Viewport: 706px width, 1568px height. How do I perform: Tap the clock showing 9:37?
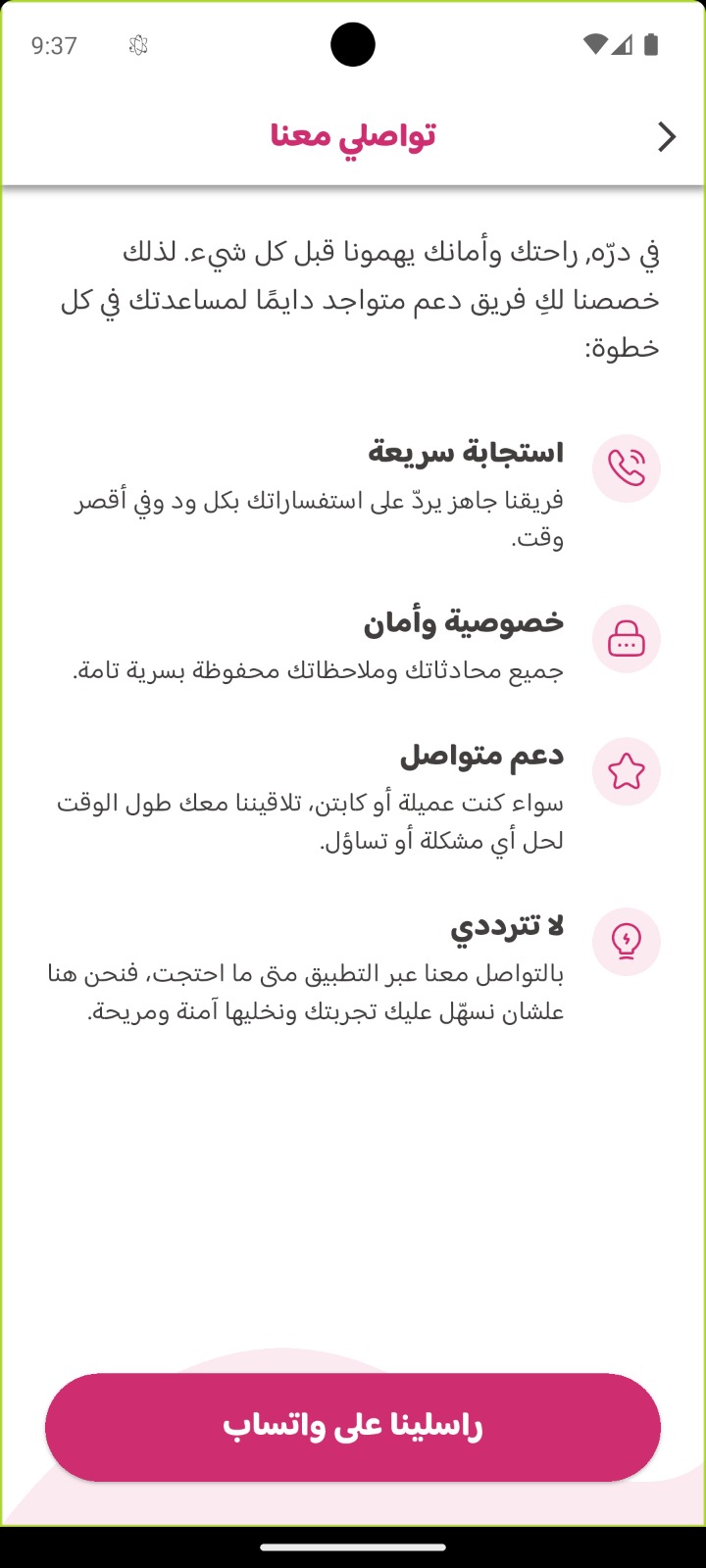[56, 44]
